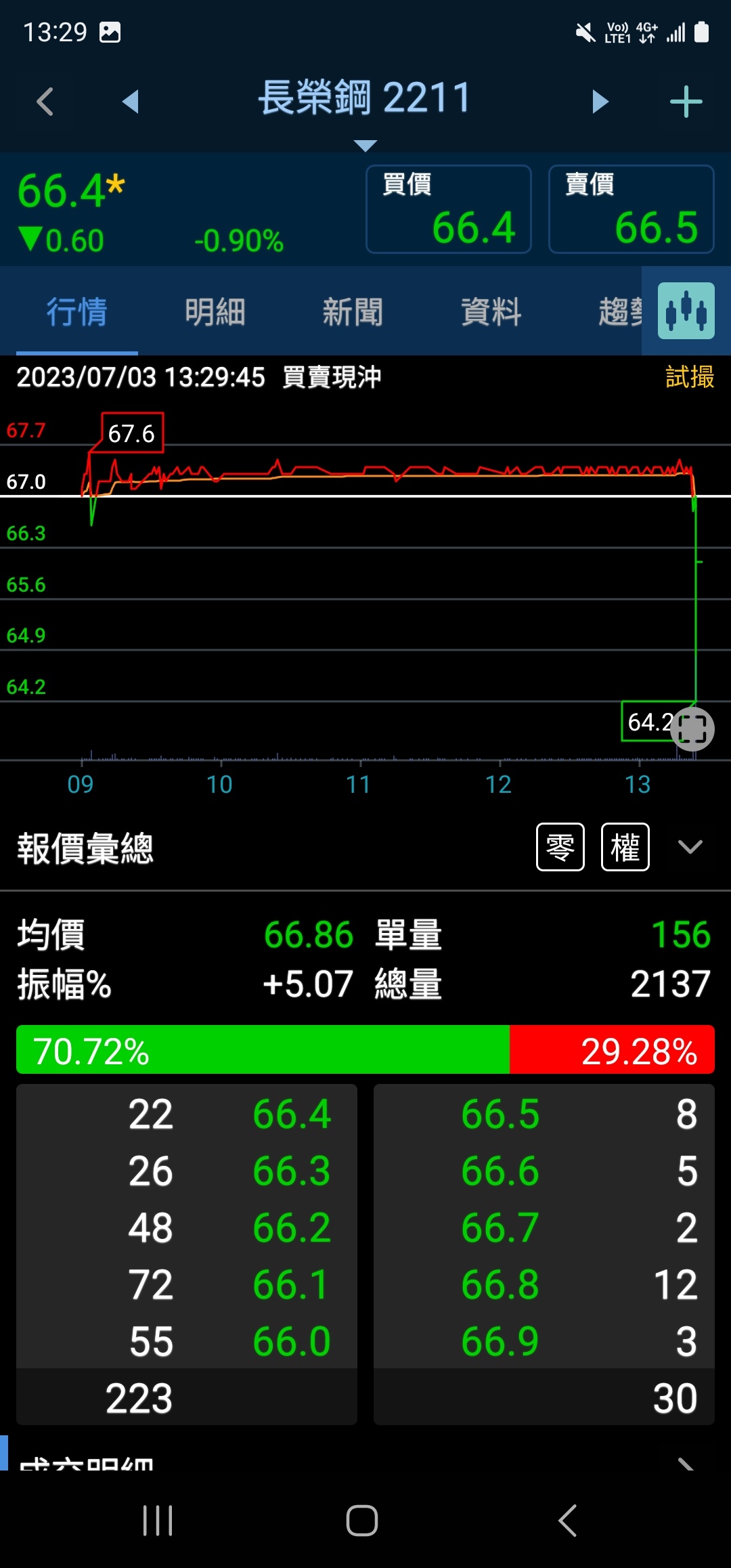731x1568 pixels.
Task: Switch to the previous stock
Action: 131,102
